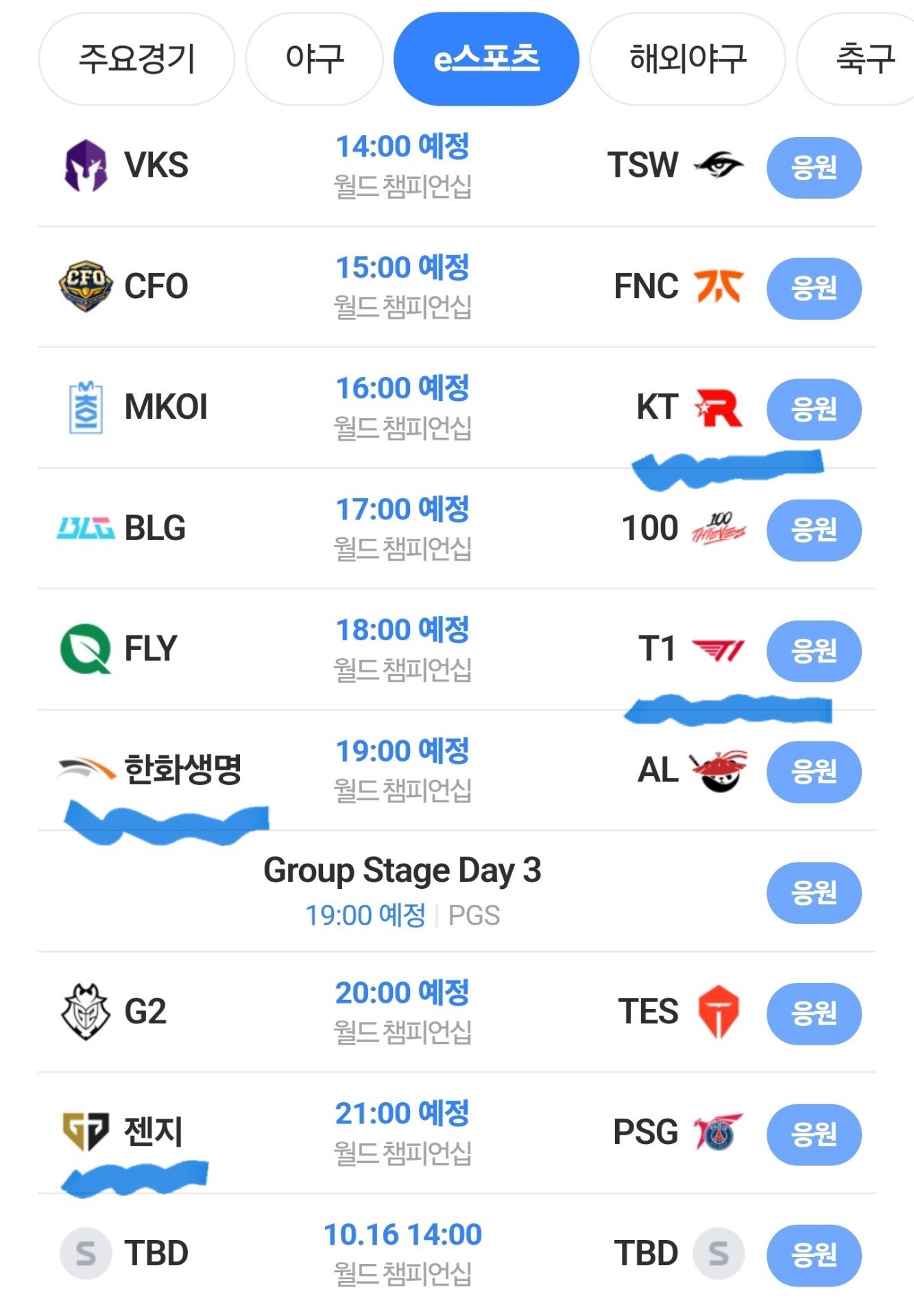Switch to the 해외야구 tab

(688, 59)
